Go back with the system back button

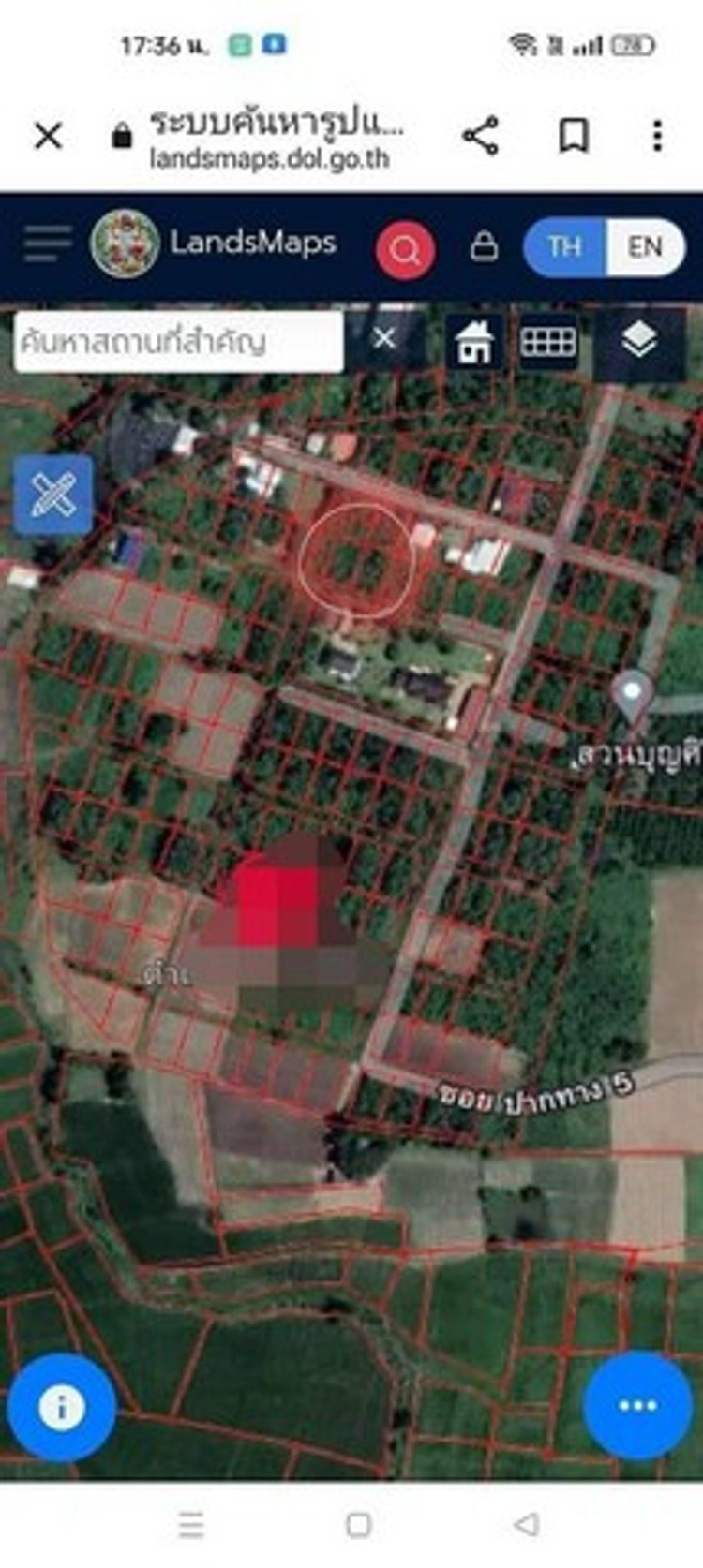point(527,1525)
